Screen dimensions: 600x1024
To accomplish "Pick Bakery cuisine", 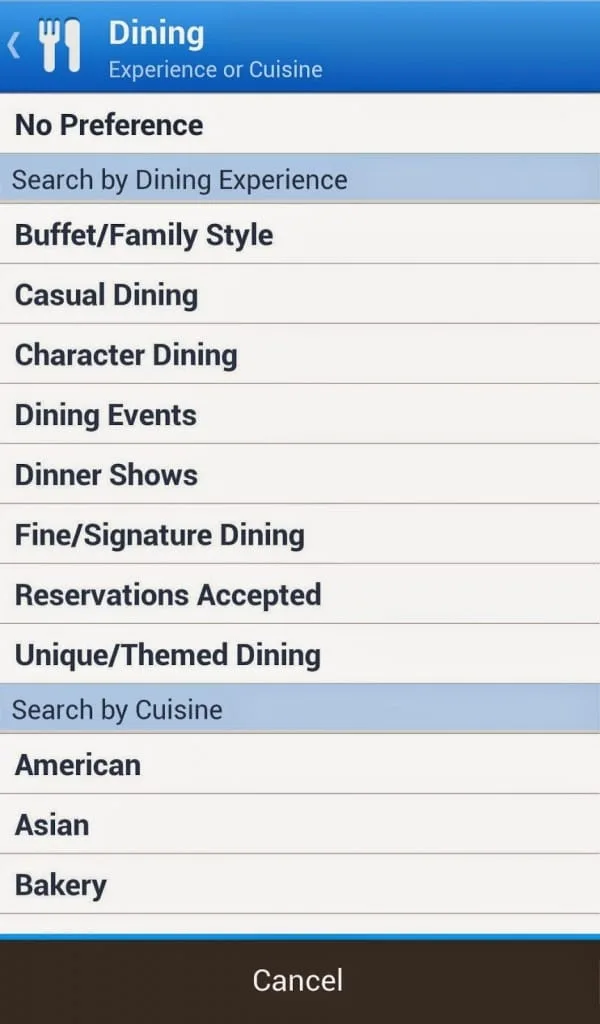I will (x=300, y=885).
